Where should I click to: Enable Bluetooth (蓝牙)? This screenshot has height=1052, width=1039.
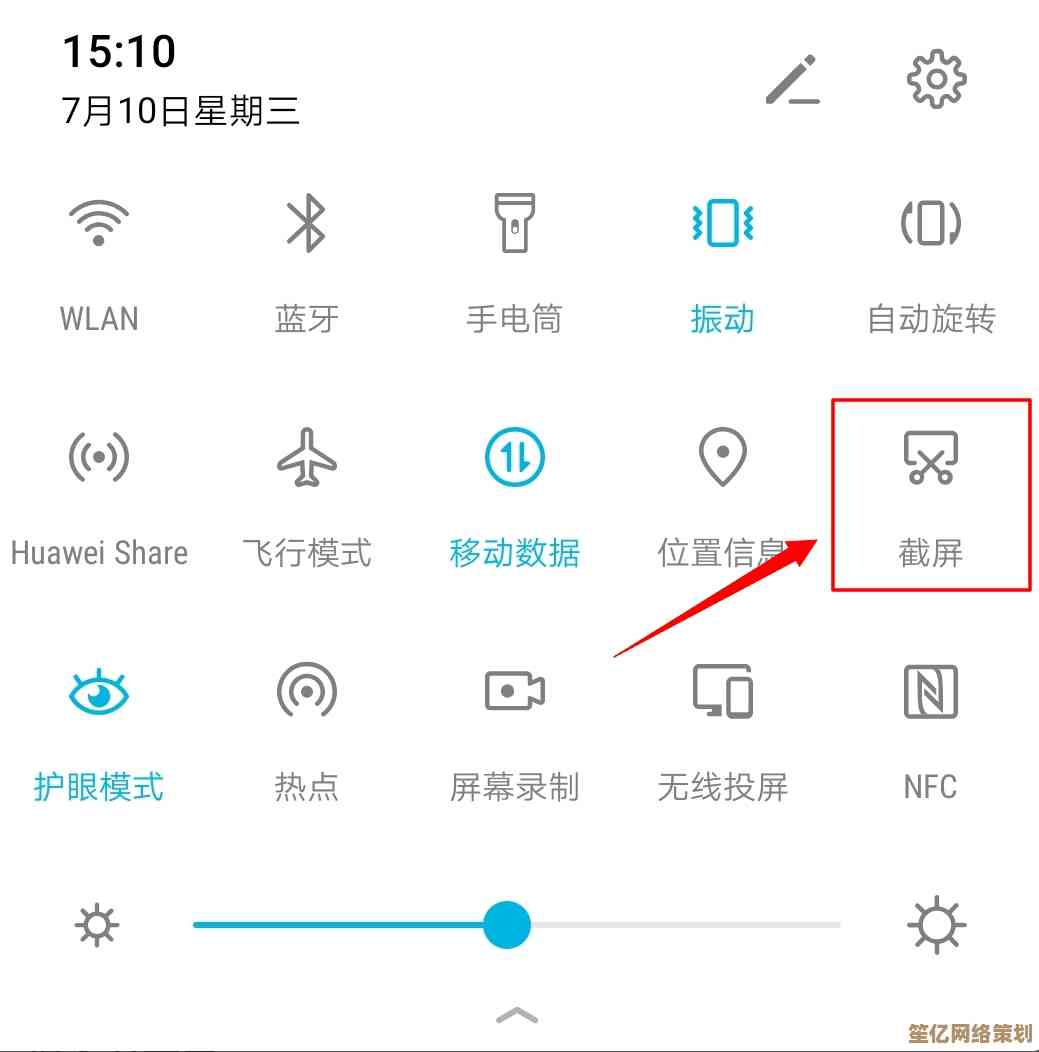point(306,223)
